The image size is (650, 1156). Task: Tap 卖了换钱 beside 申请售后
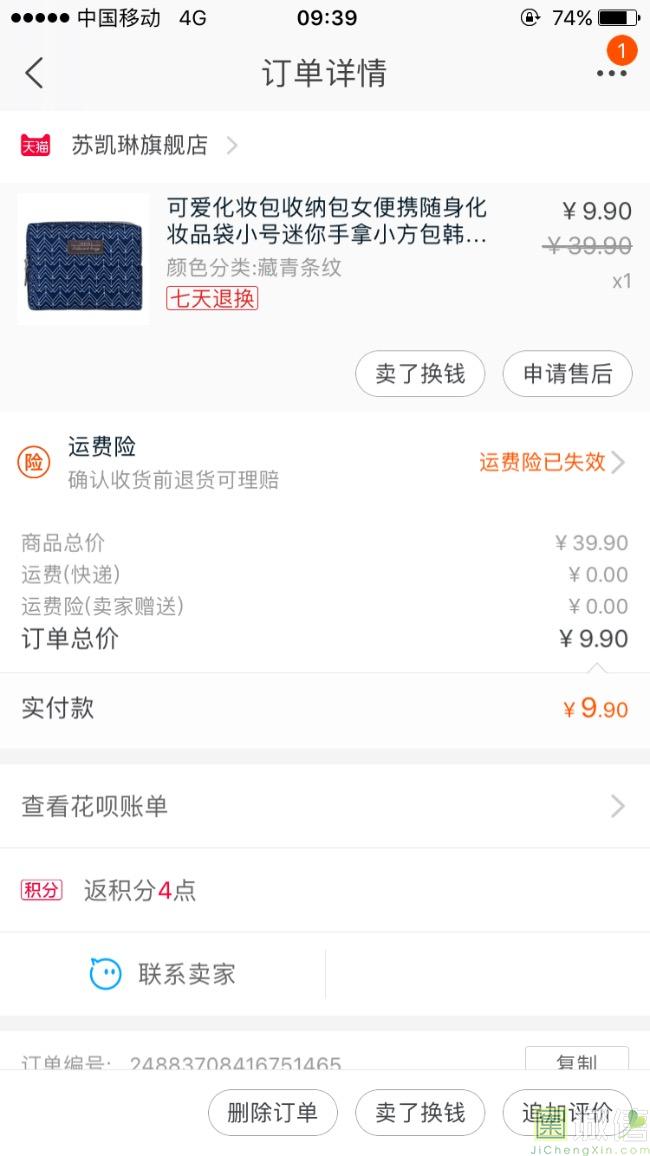420,374
